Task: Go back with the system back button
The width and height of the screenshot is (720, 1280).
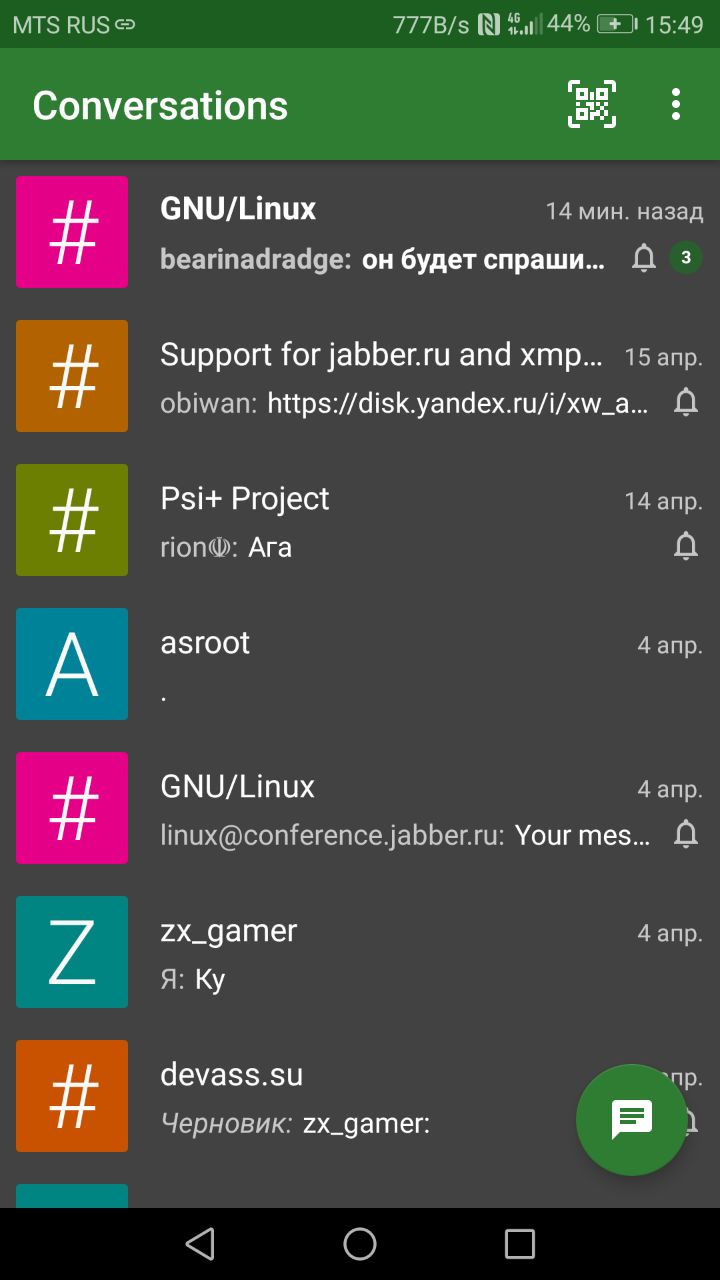Action: point(200,1244)
